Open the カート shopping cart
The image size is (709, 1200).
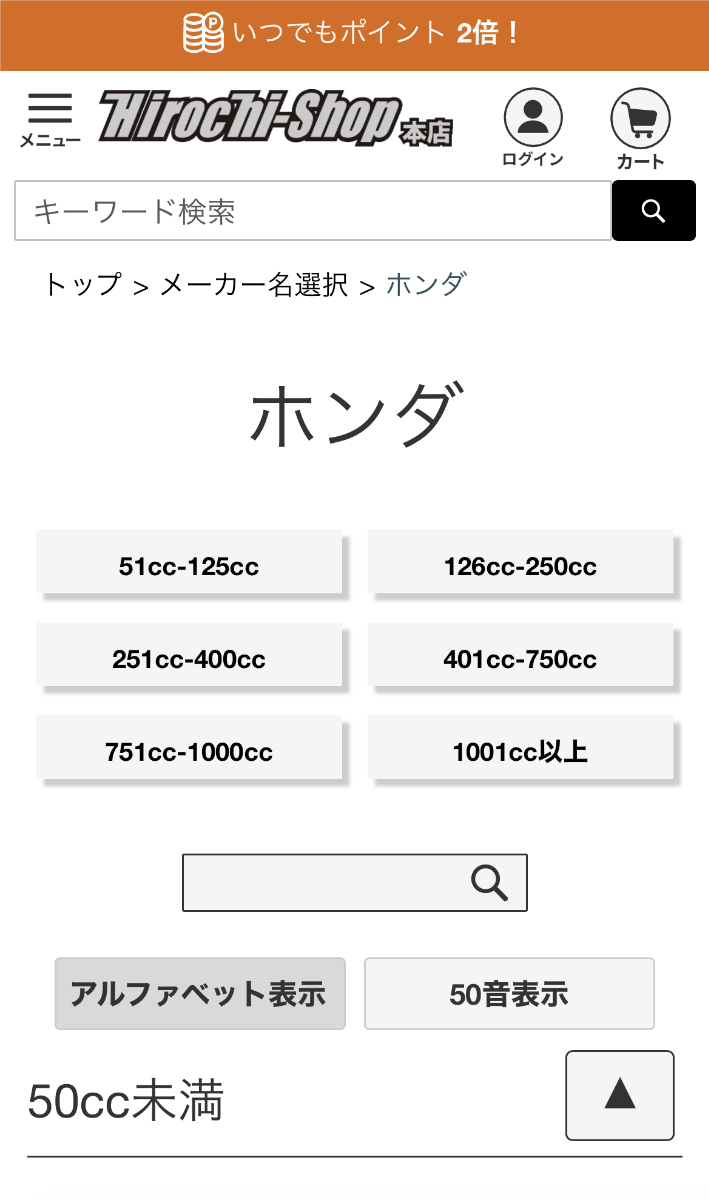click(x=640, y=127)
